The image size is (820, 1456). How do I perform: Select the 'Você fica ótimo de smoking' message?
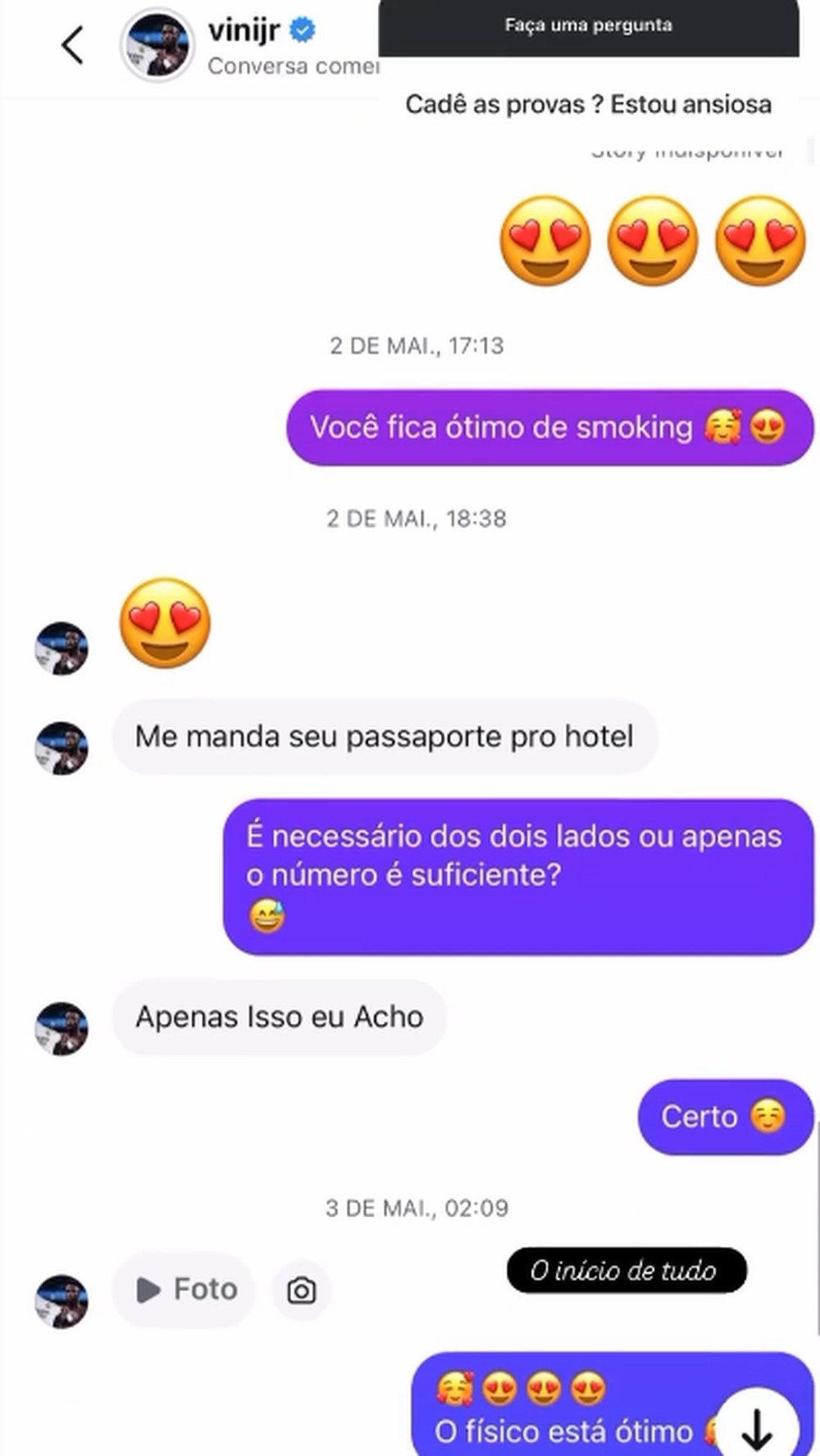coord(548,426)
